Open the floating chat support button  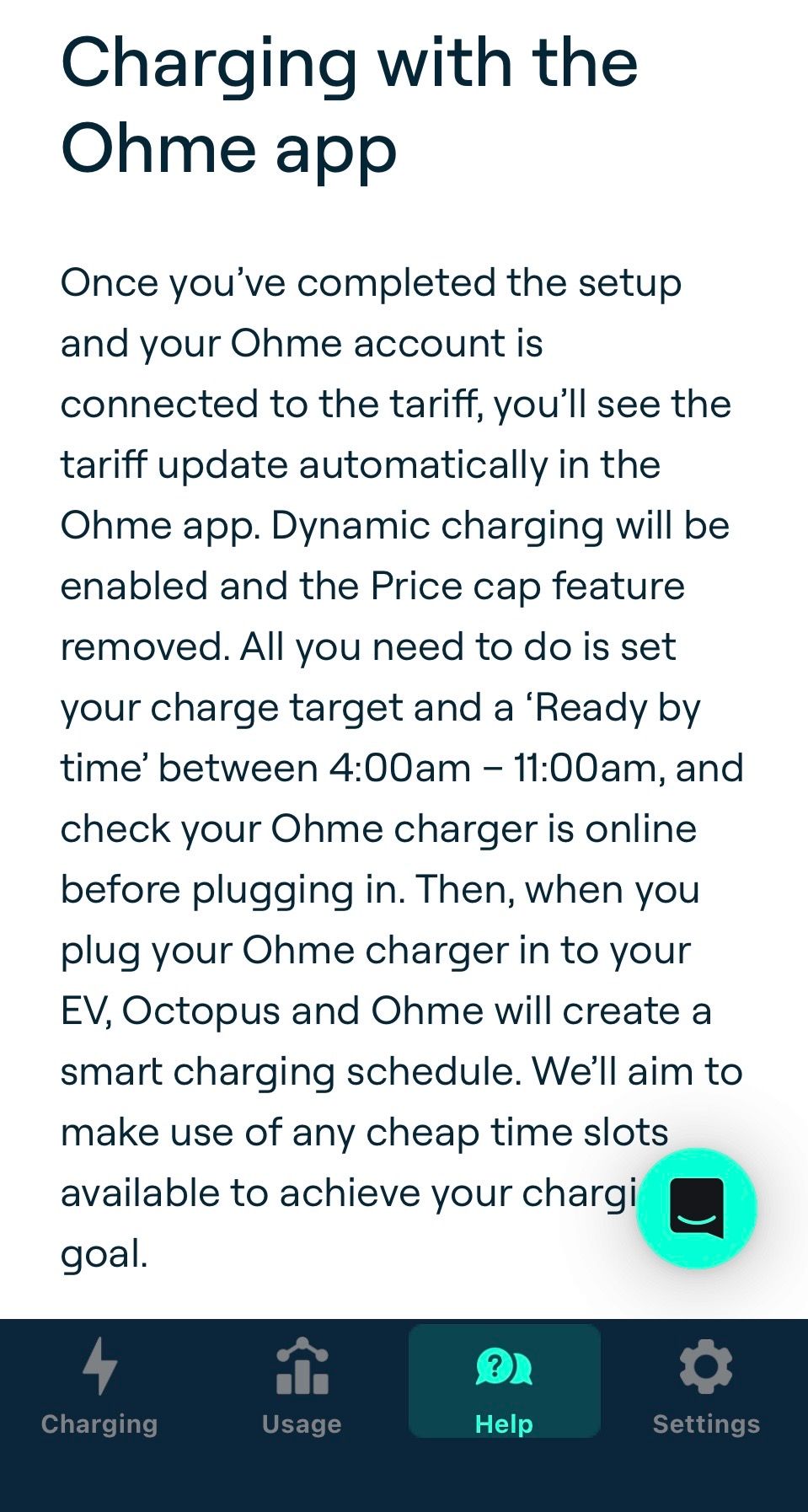696,1207
